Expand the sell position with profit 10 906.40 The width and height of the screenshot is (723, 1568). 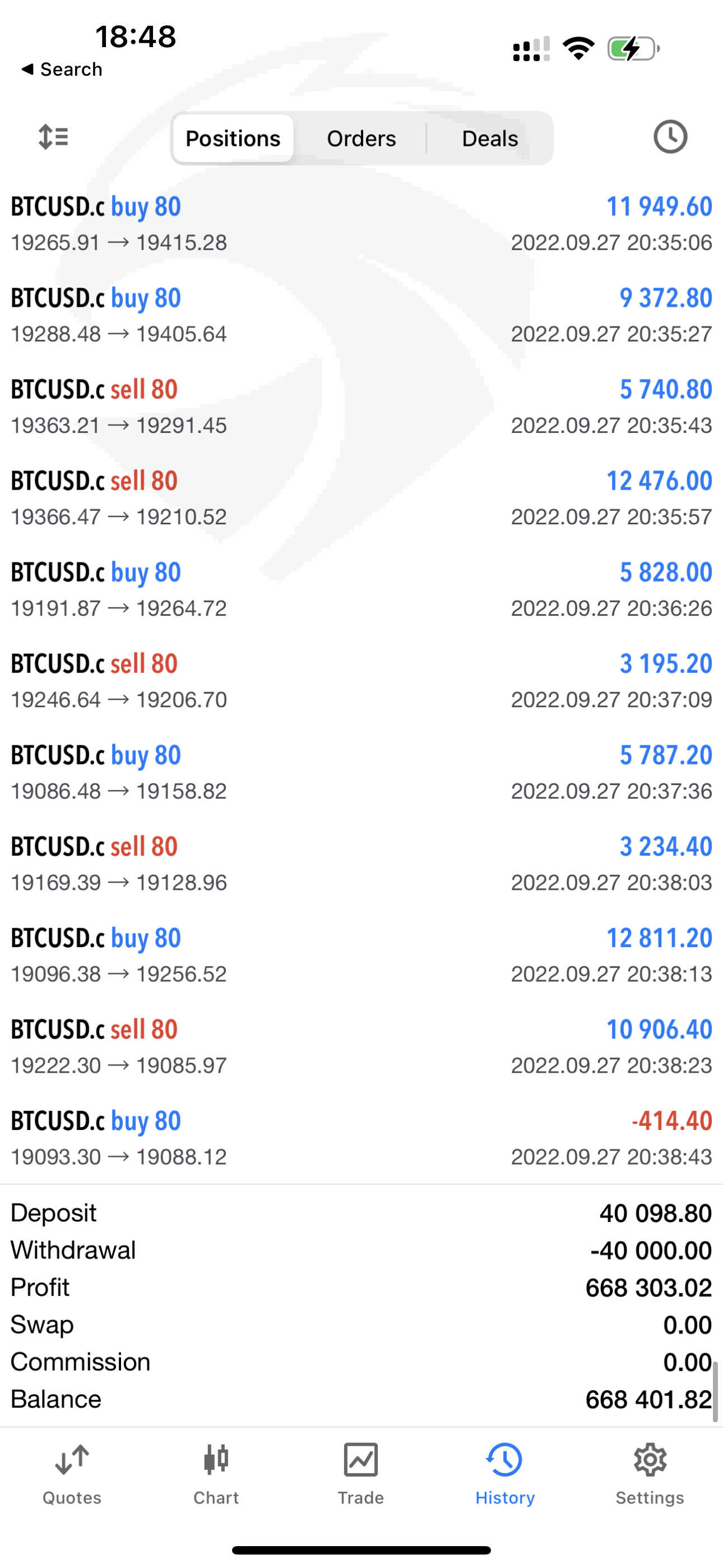pos(361,1046)
